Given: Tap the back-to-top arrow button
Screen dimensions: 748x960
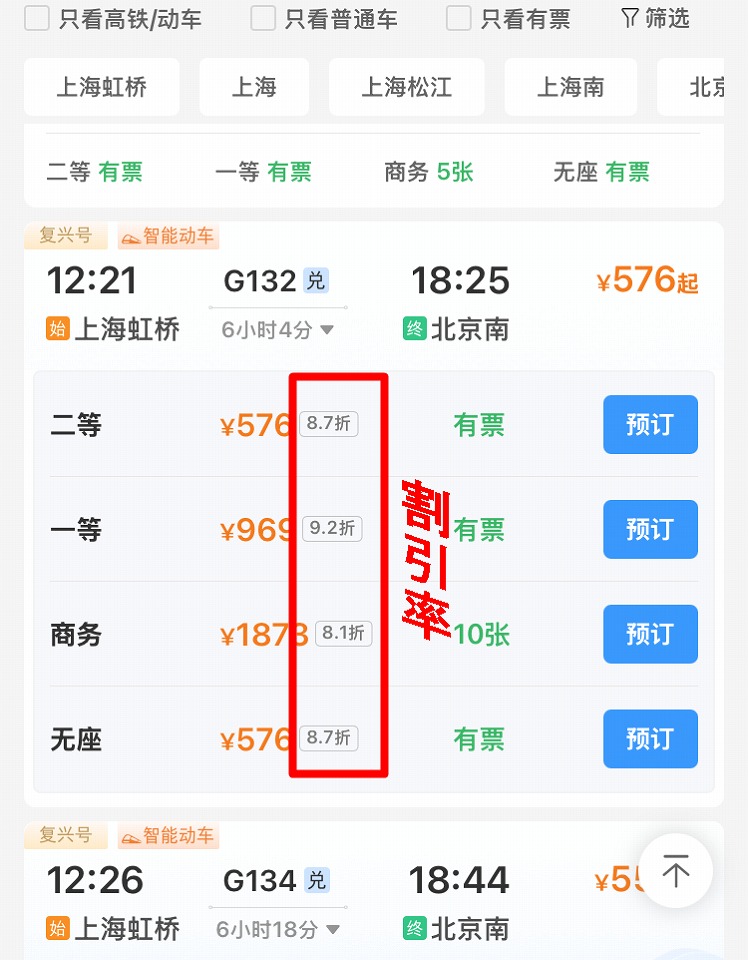Looking at the screenshot, I should tap(676, 872).
